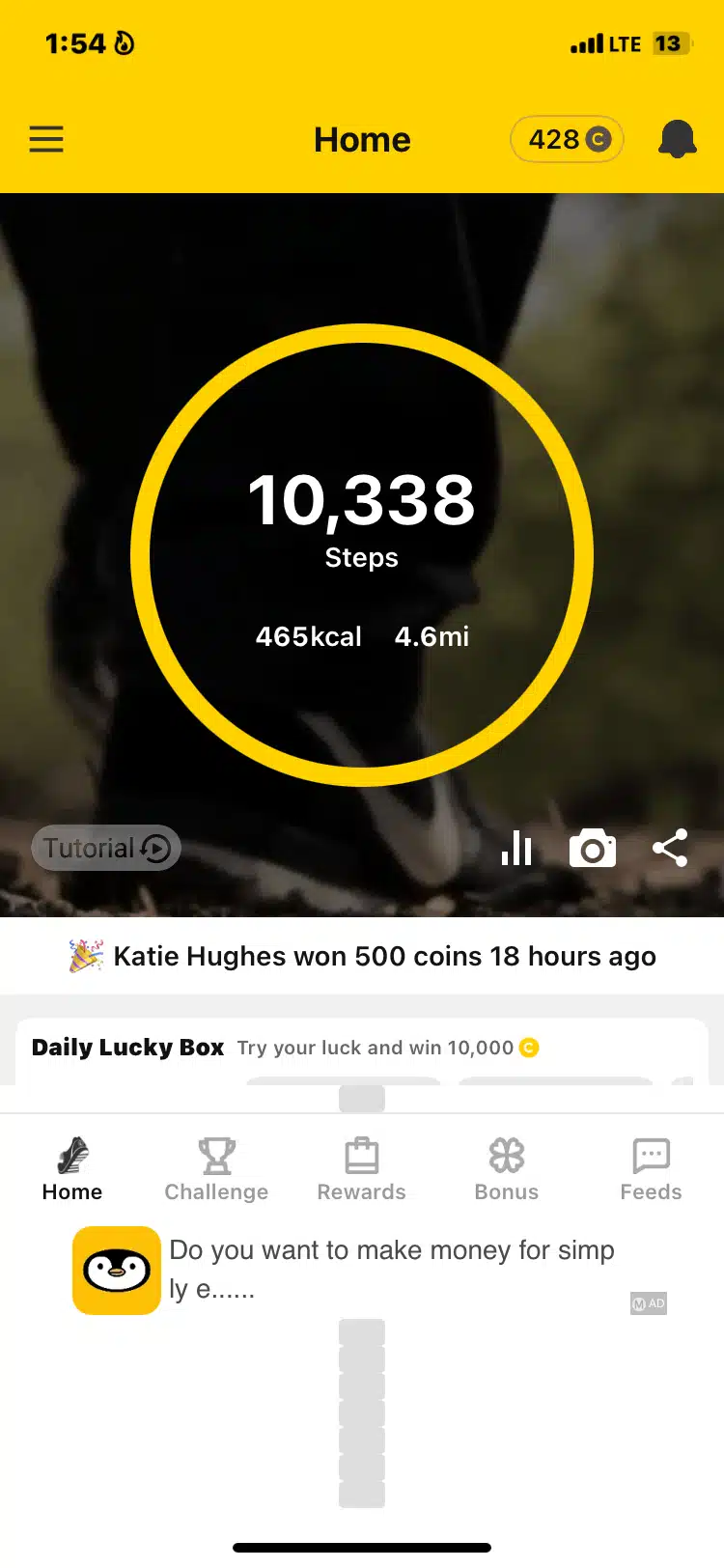This screenshot has height=1568, width=724.
Task: Play the Tutorial video
Action: tap(106, 848)
